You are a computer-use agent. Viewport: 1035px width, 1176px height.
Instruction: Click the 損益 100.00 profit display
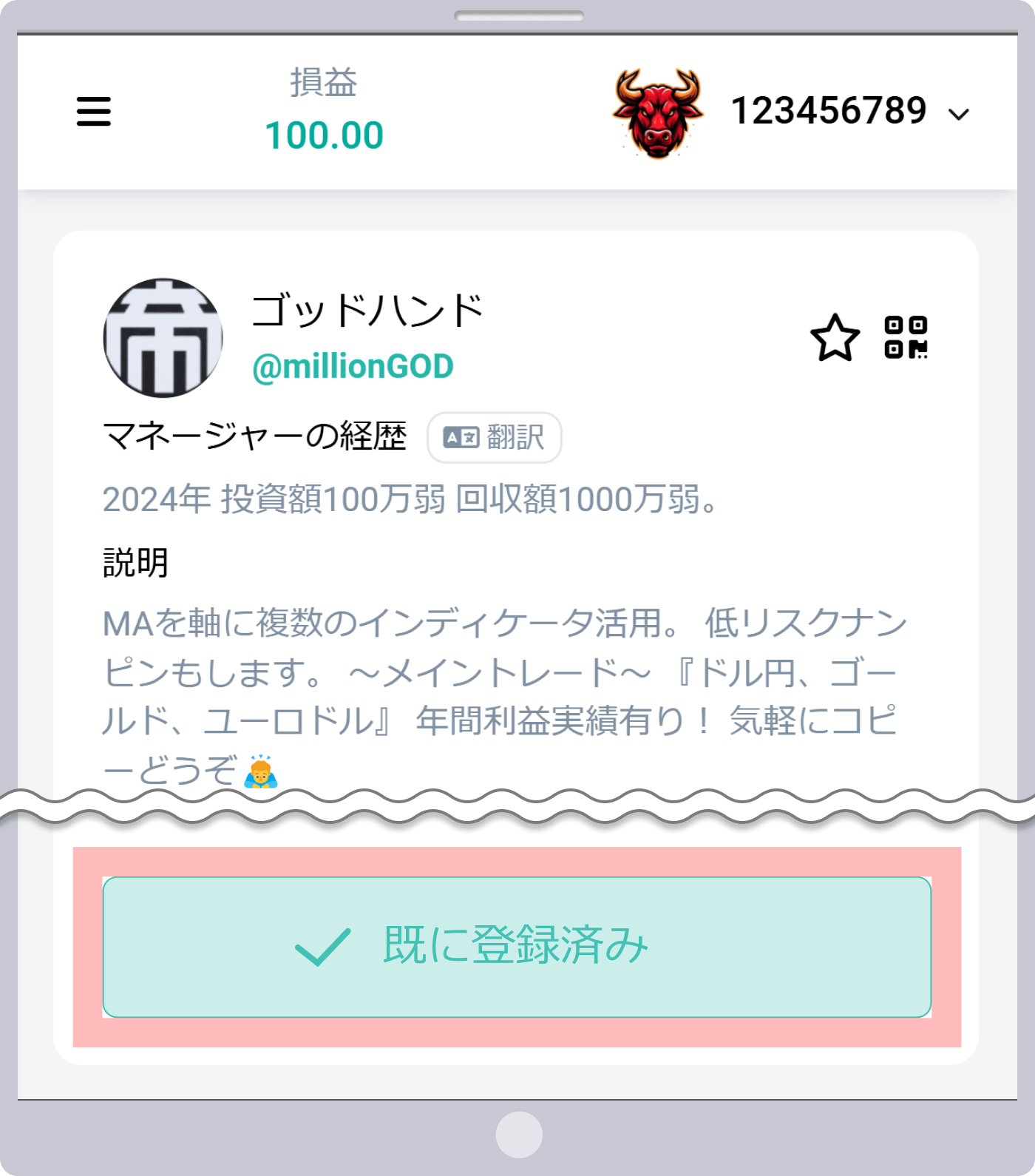324,109
